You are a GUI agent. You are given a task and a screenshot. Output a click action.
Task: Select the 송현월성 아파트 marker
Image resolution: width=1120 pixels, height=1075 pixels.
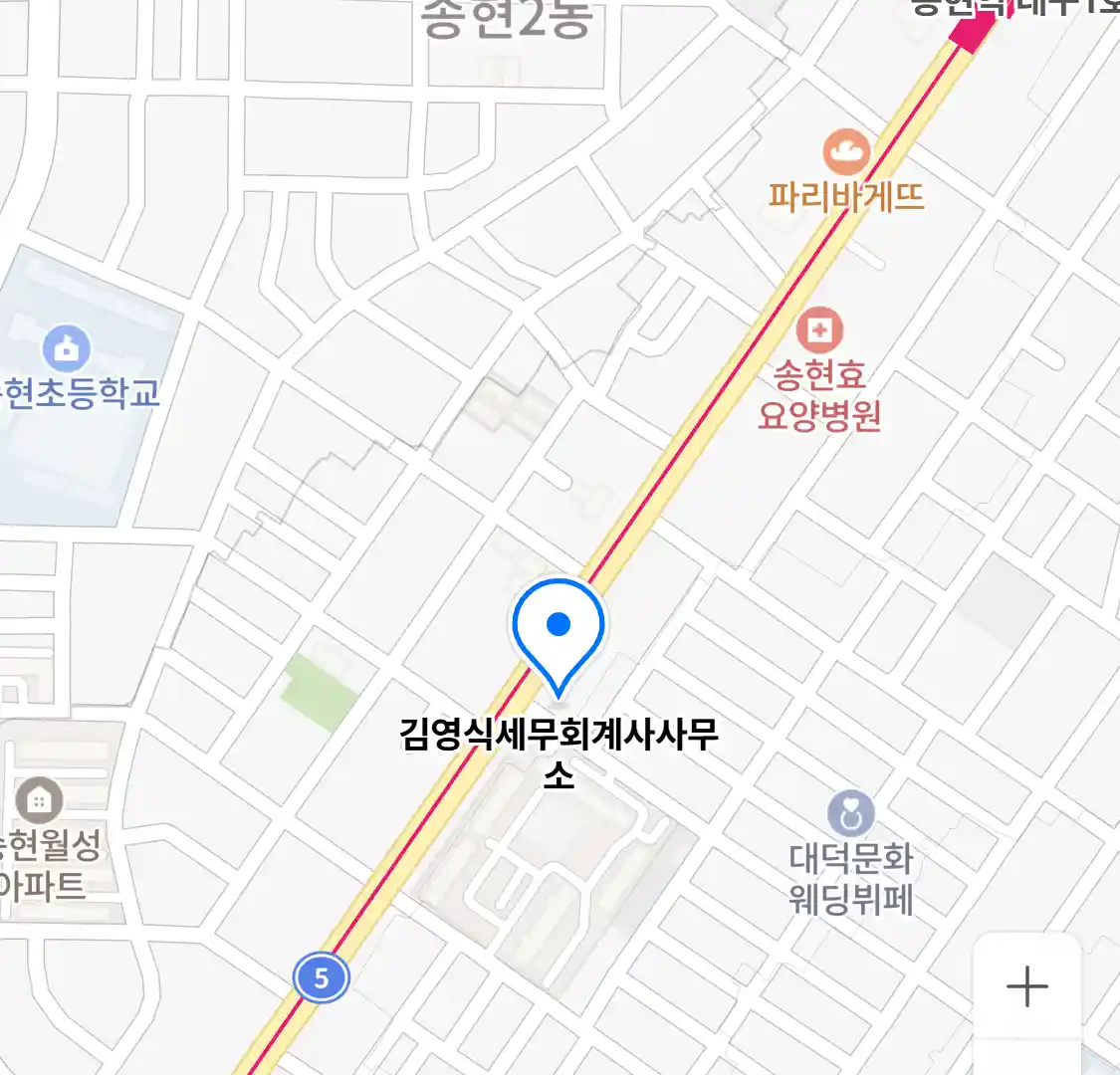pos(40,800)
